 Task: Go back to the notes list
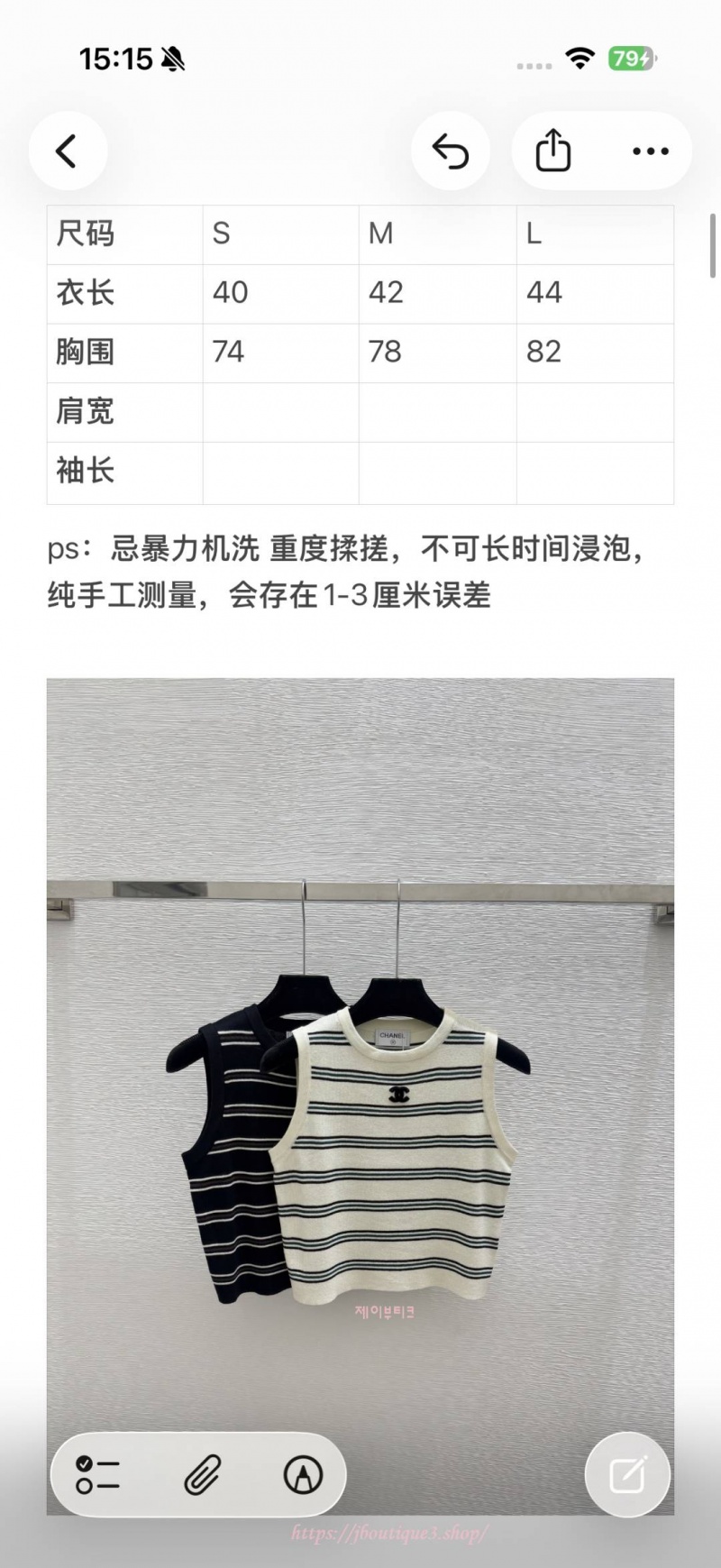pyautogui.click(x=68, y=151)
